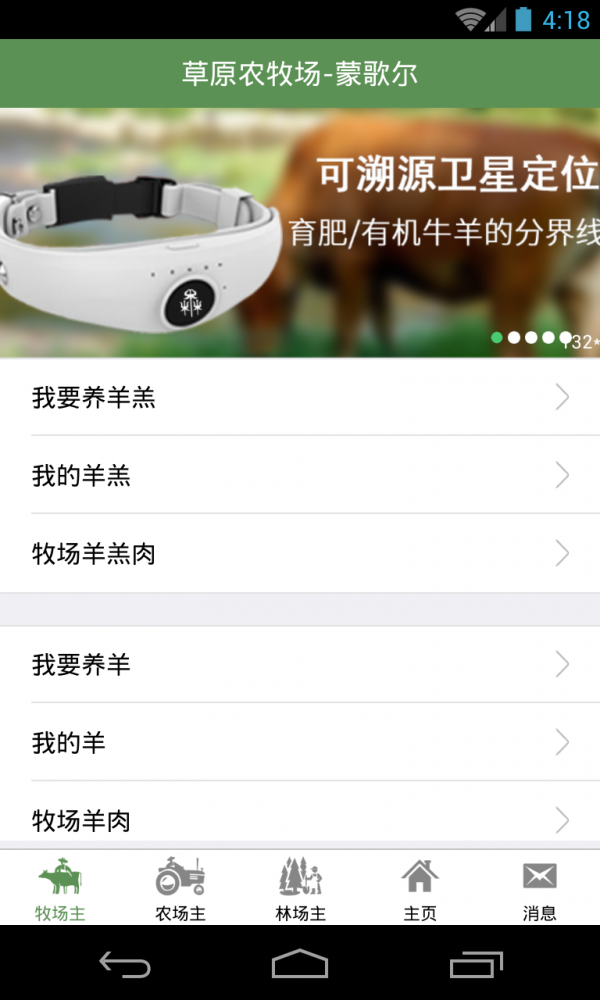Viewport: 600px width, 1000px height.
Task: Go to the 主页 tab
Action: 420,888
